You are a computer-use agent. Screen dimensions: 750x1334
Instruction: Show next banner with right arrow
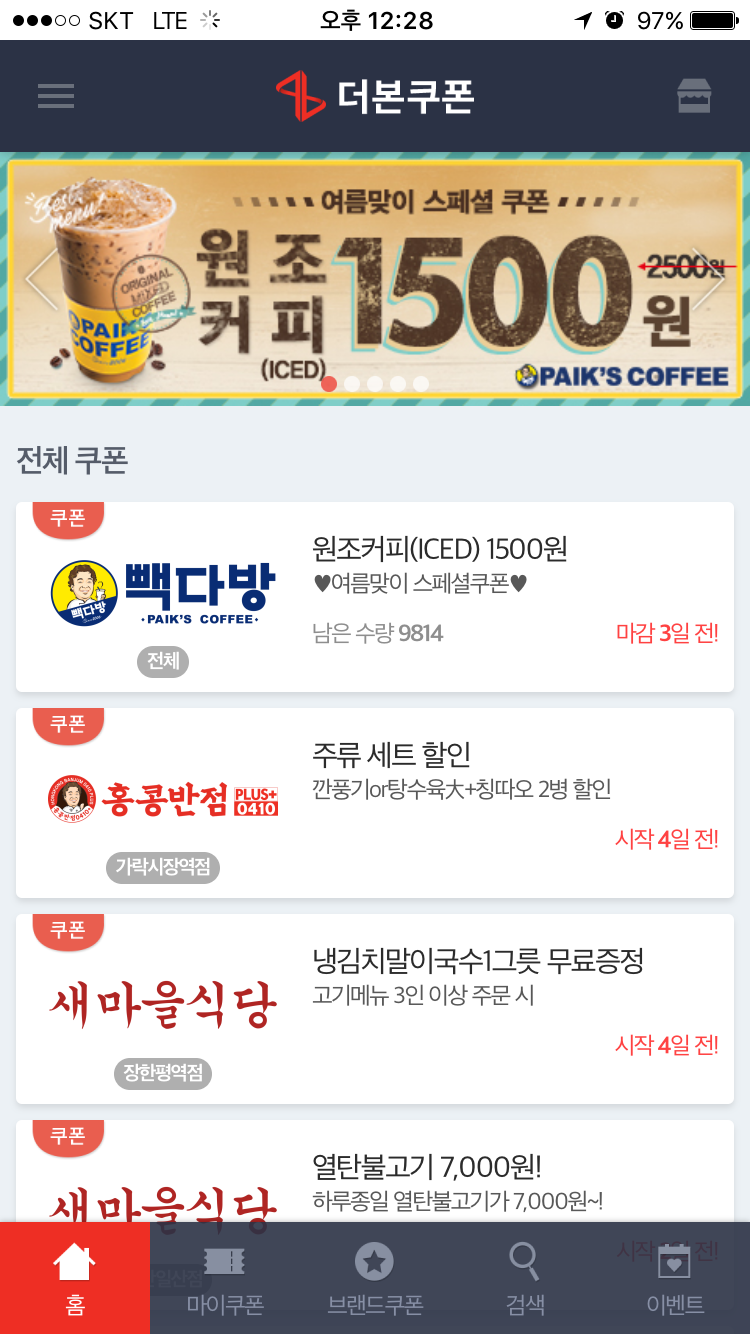click(x=710, y=279)
